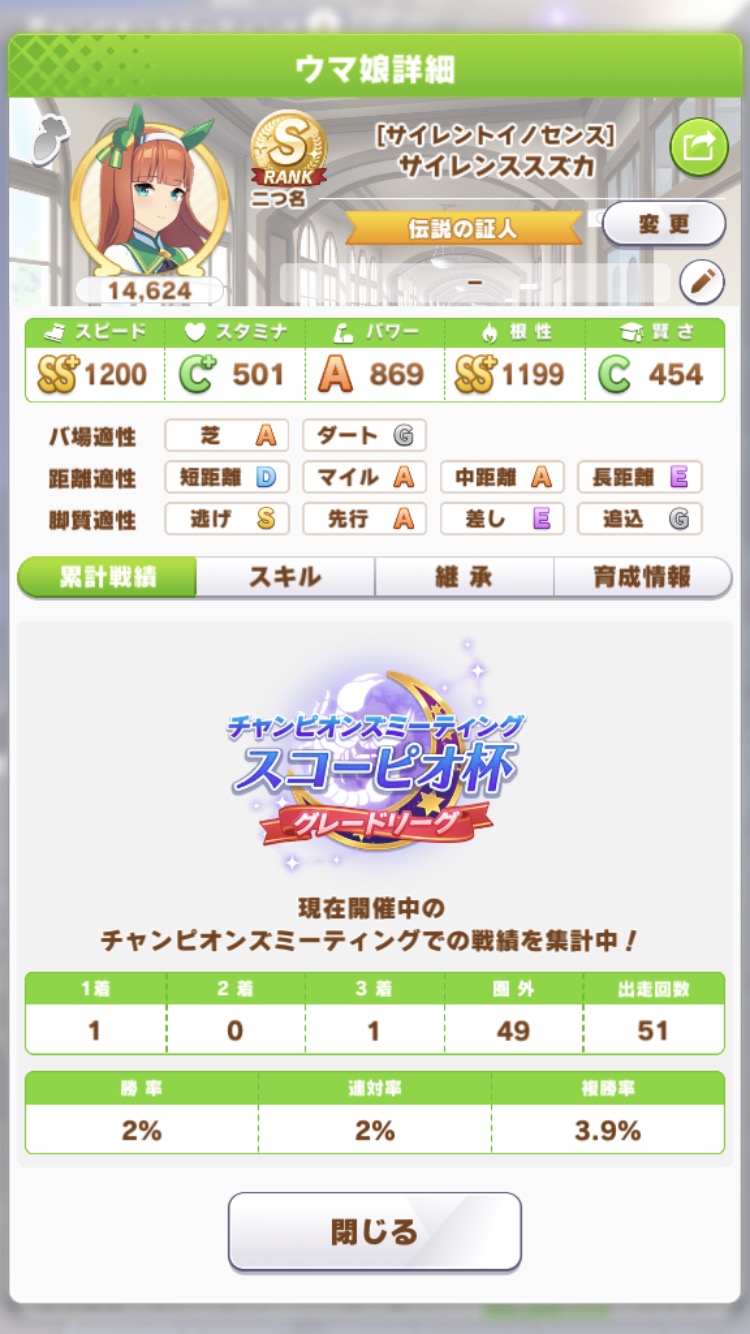This screenshot has width=750, height=1334.
Task: Tap the S RANK medal badge
Action: [x=288, y=150]
